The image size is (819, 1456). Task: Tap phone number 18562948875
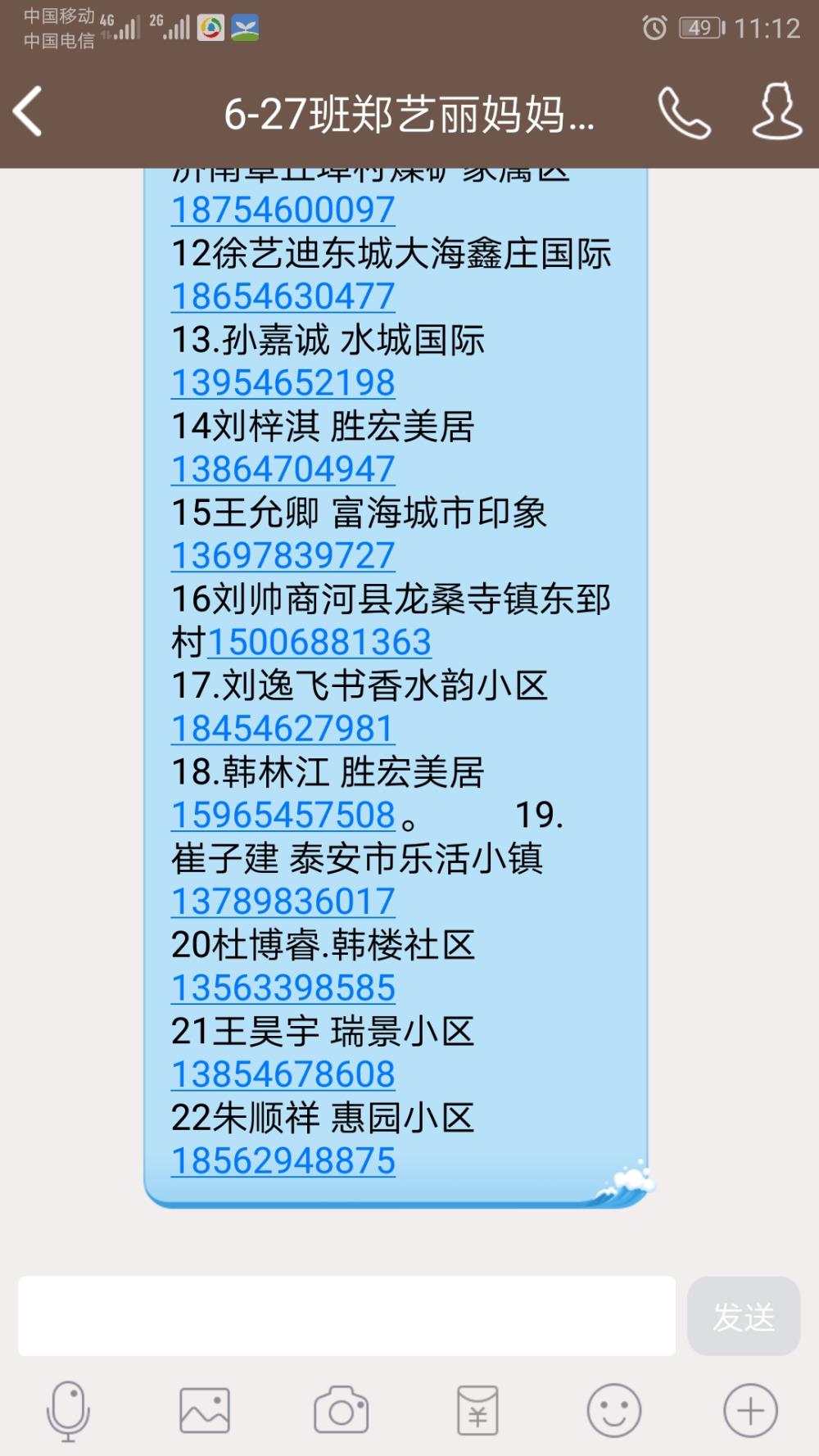[283, 1160]
